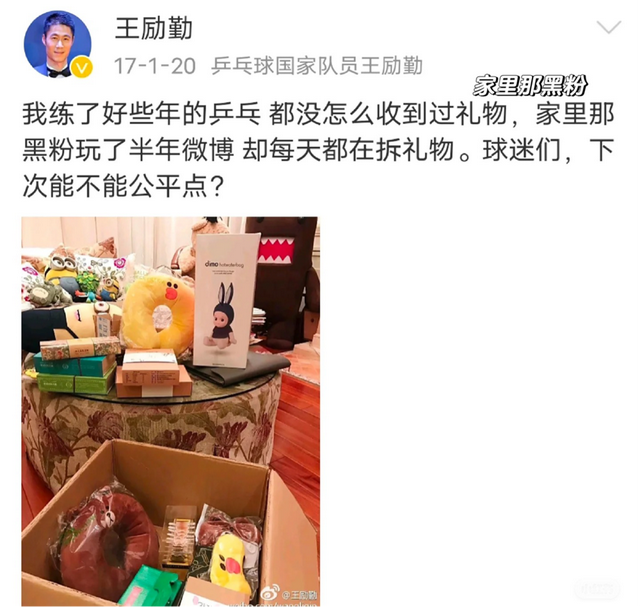Open 王励勤's profile avatar
The image size is (640, 607).
(57, 43)
